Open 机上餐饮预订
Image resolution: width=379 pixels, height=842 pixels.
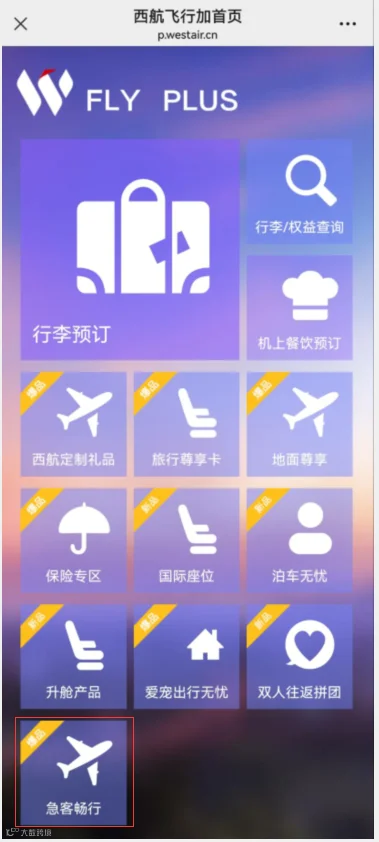(300, 308)
